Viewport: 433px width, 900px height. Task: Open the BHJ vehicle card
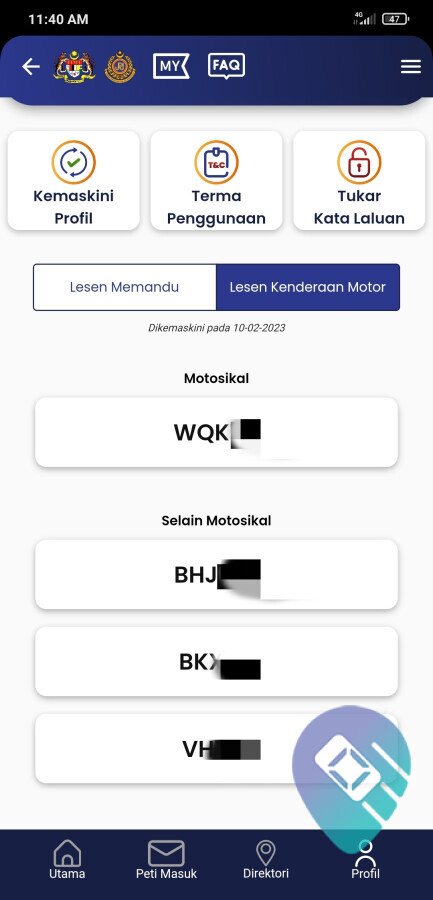click(x=216, y=574)
